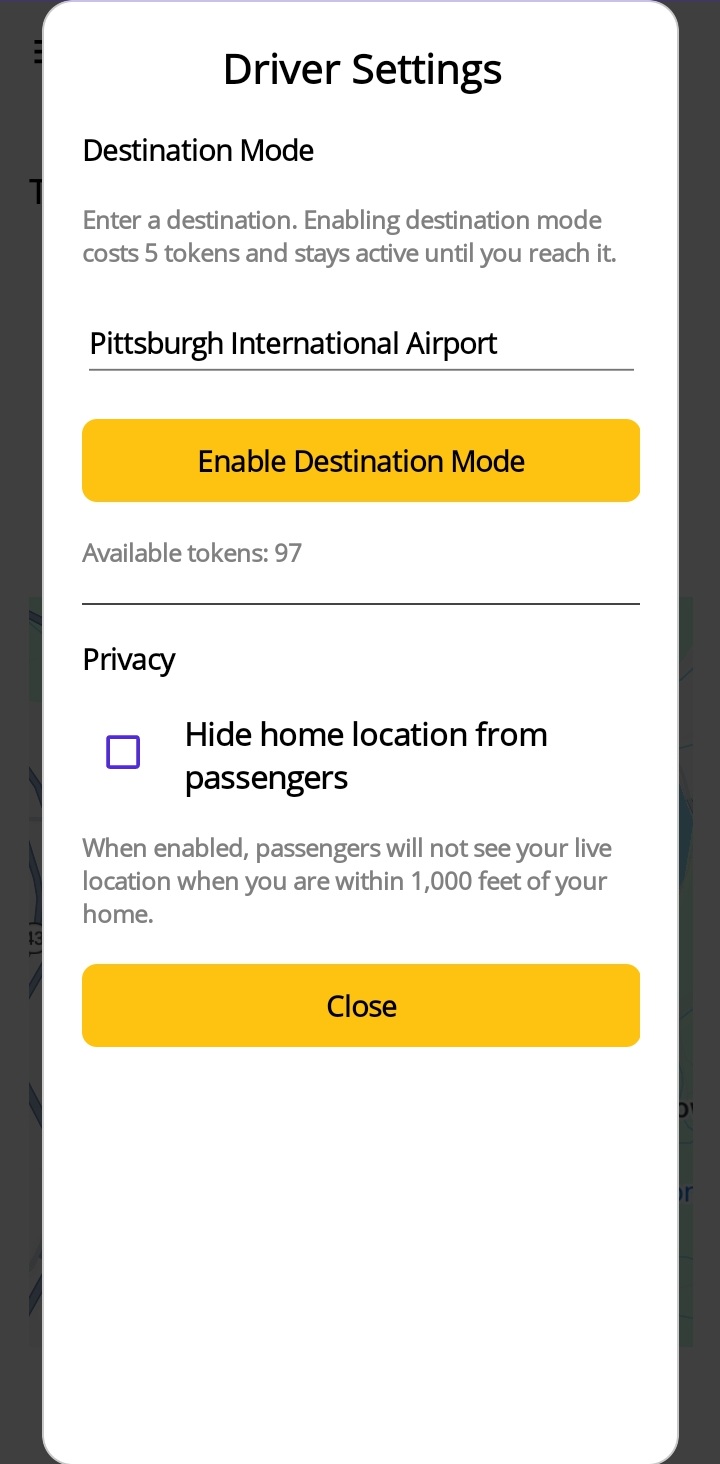The image size is (720, 1464).
Task: Click the divider above the Privacy section
Action: [360, 602]
